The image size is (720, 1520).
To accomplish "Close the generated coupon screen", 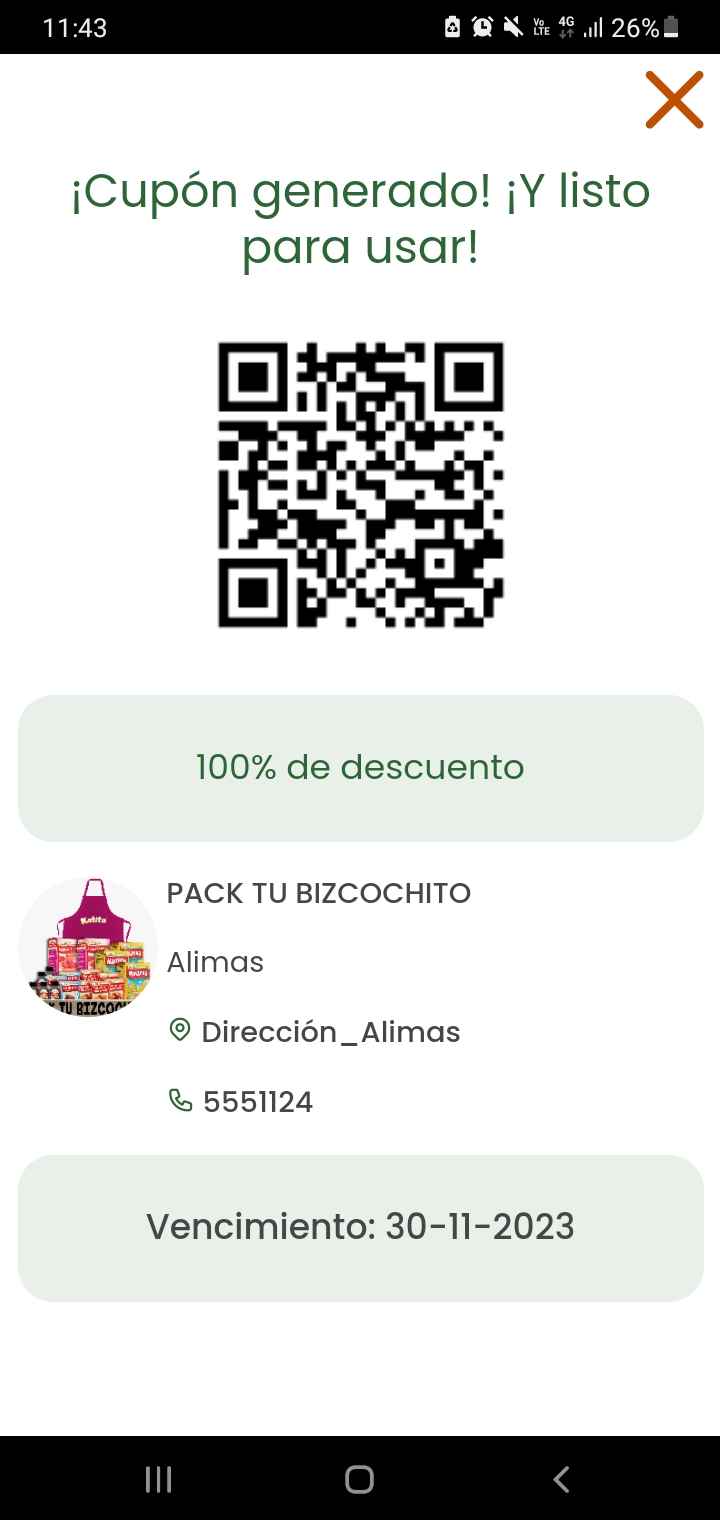I will click(674, 100).
